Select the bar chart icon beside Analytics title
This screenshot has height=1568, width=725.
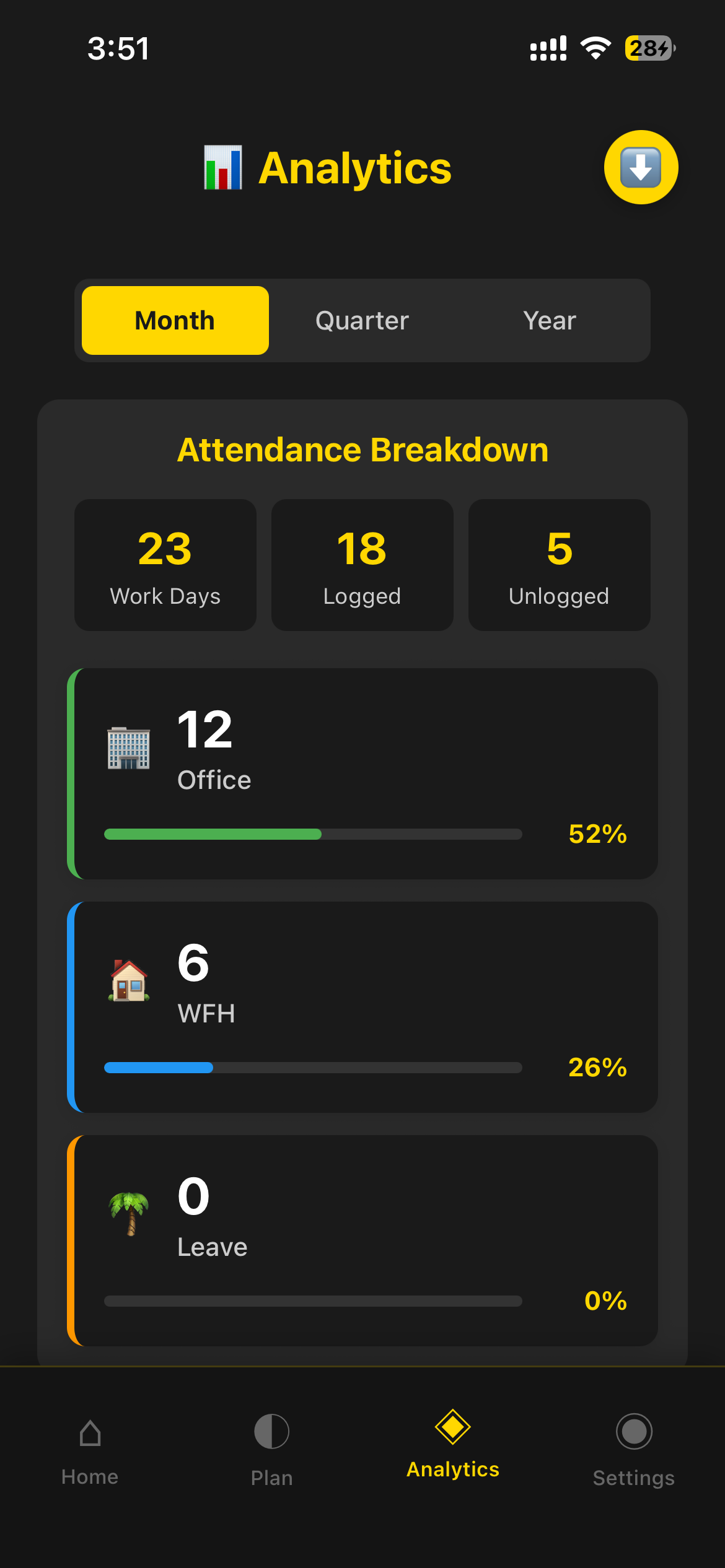[224, 167]
